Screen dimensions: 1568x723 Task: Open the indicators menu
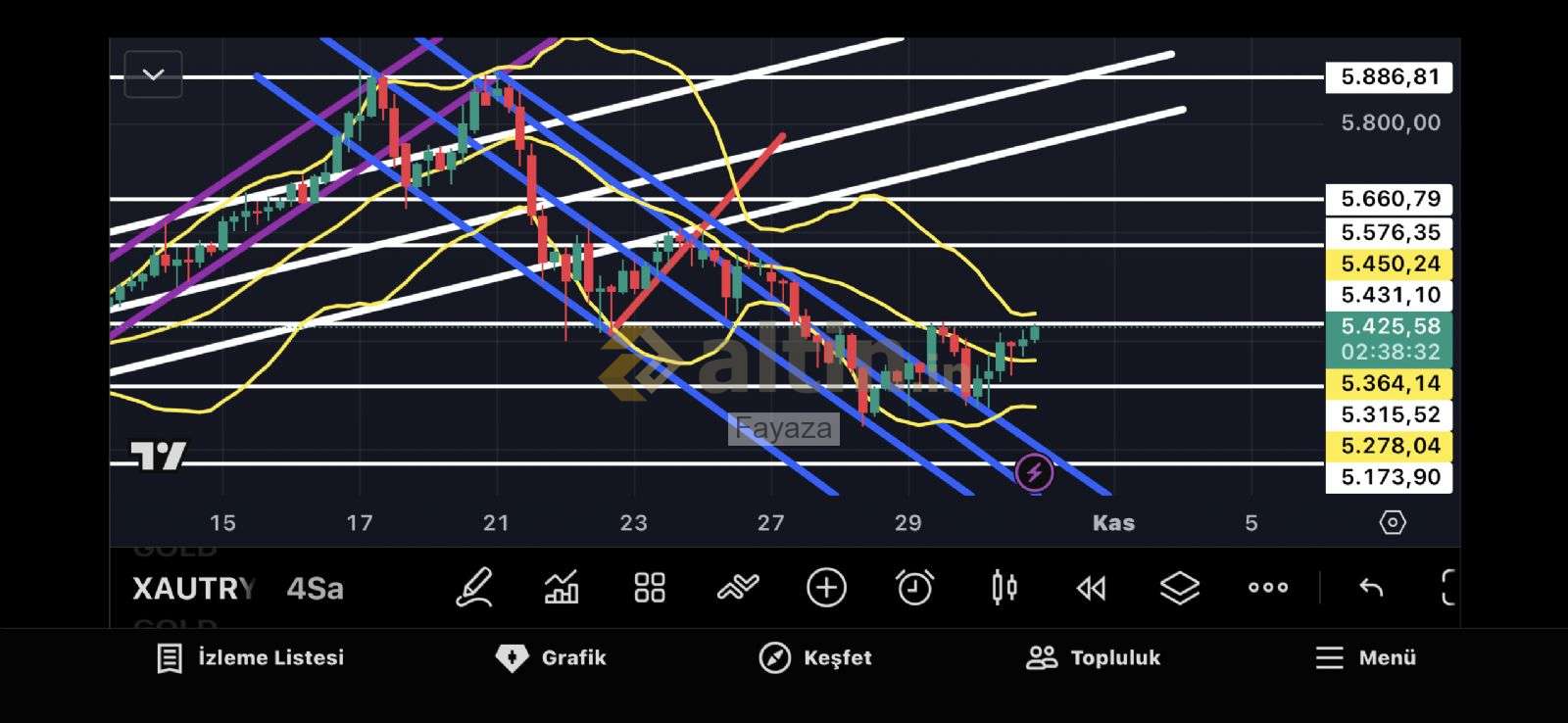click(562, 588)
